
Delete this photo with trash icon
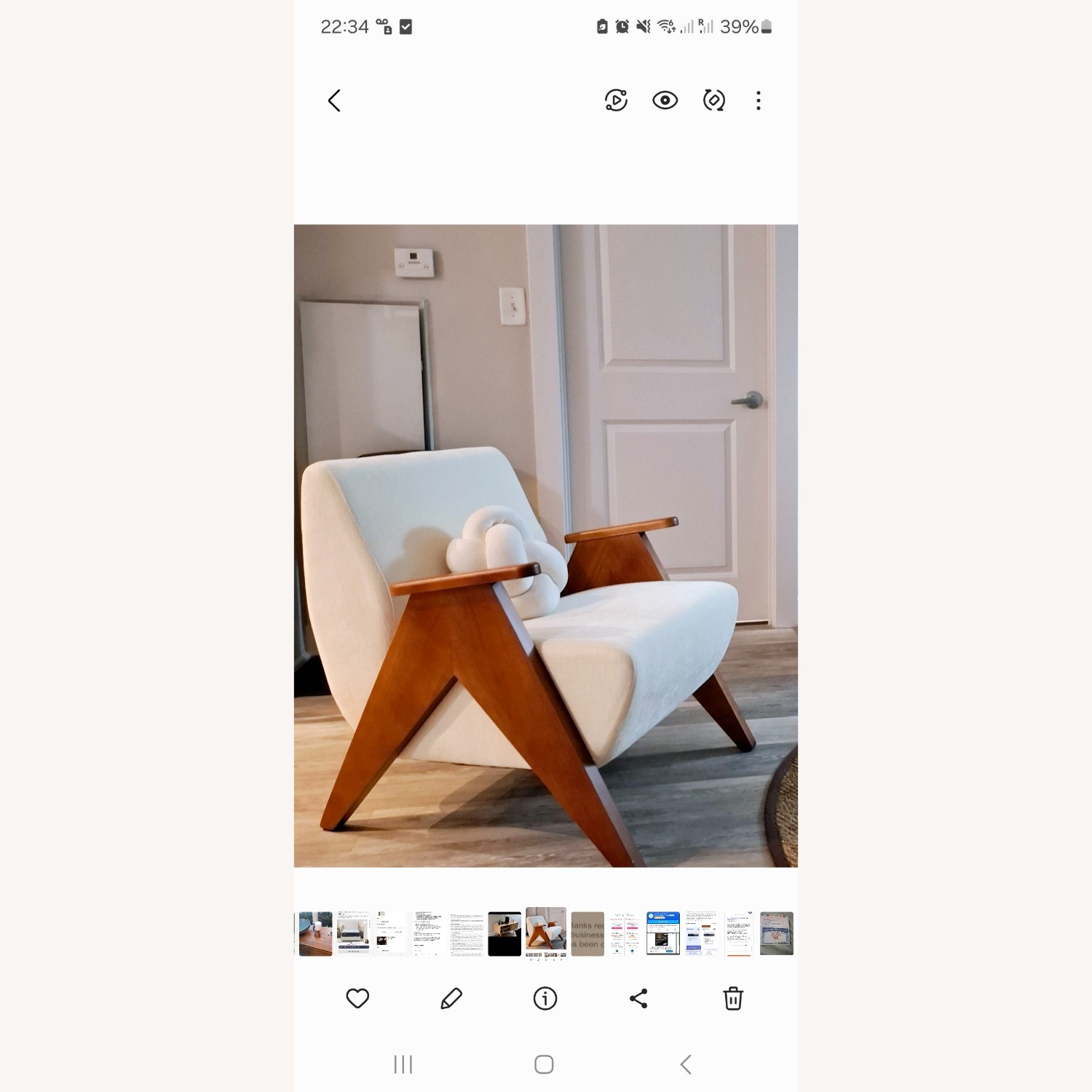click(x=733, y=998)
